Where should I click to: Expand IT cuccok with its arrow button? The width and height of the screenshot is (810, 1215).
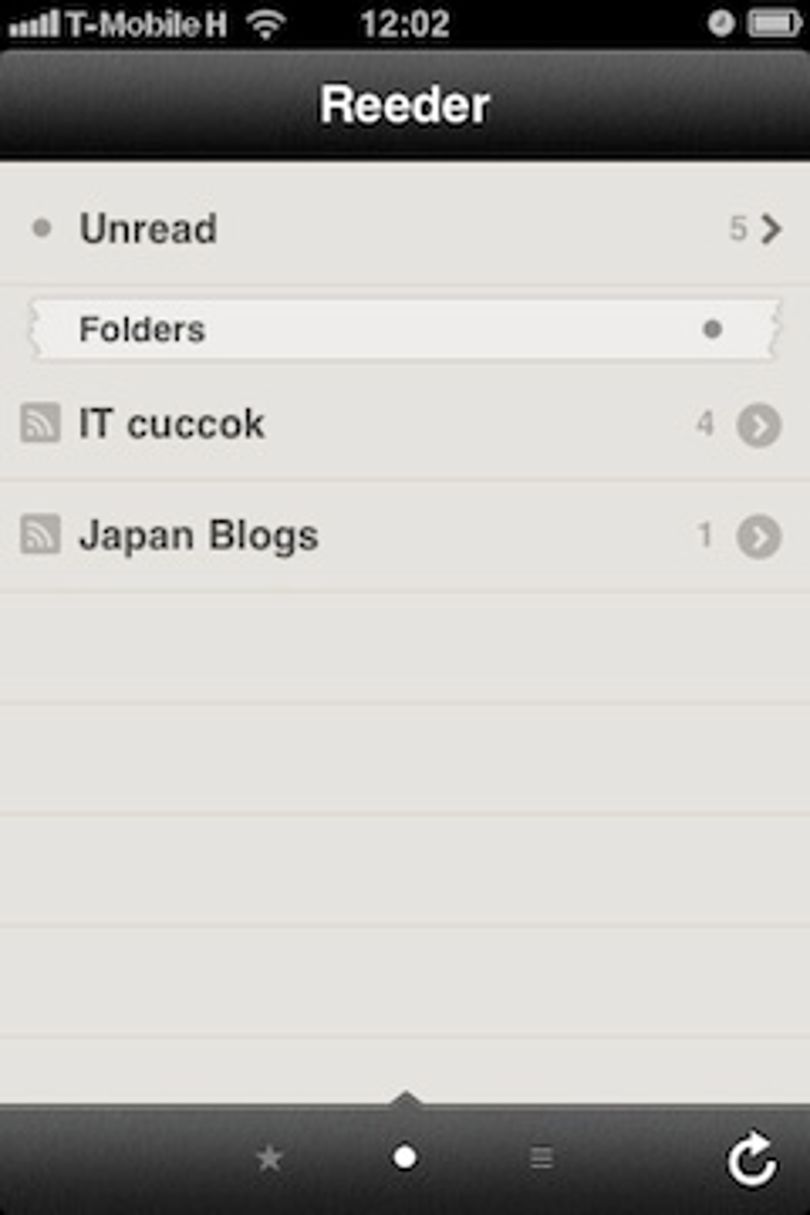(x=759, y=426)
